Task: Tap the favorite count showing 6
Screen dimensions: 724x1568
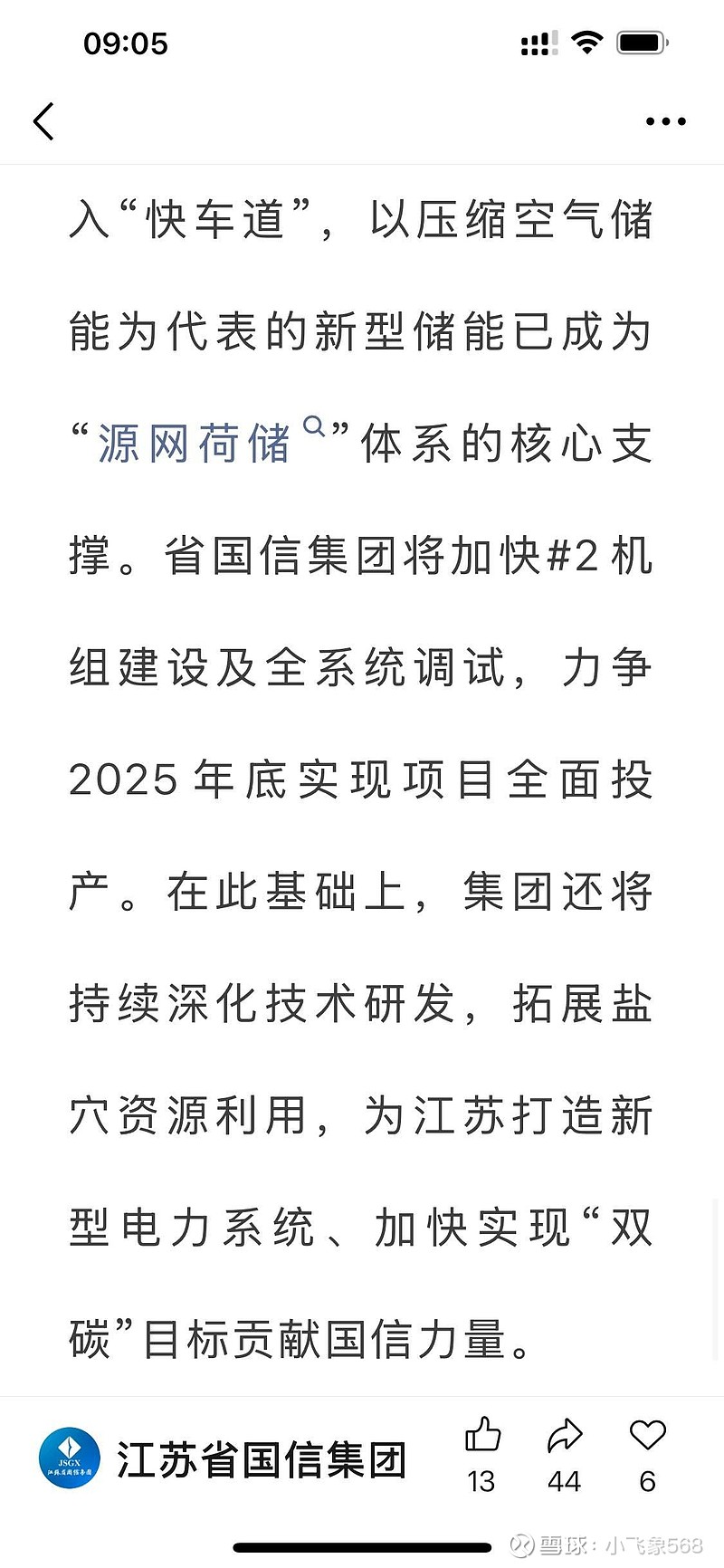Action: 646,1483
